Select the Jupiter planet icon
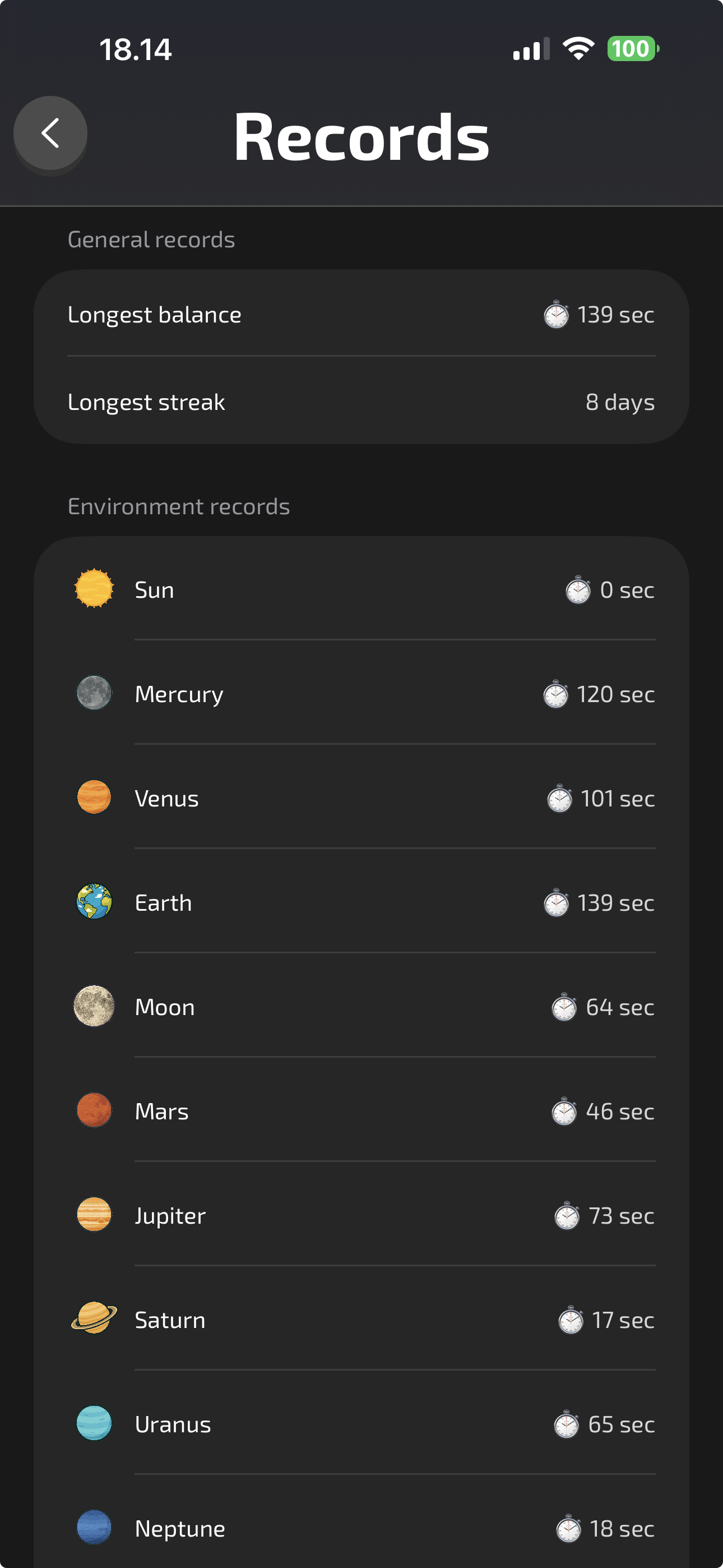The width and height of the screenshot is (723, 1568). (94, 1215)
